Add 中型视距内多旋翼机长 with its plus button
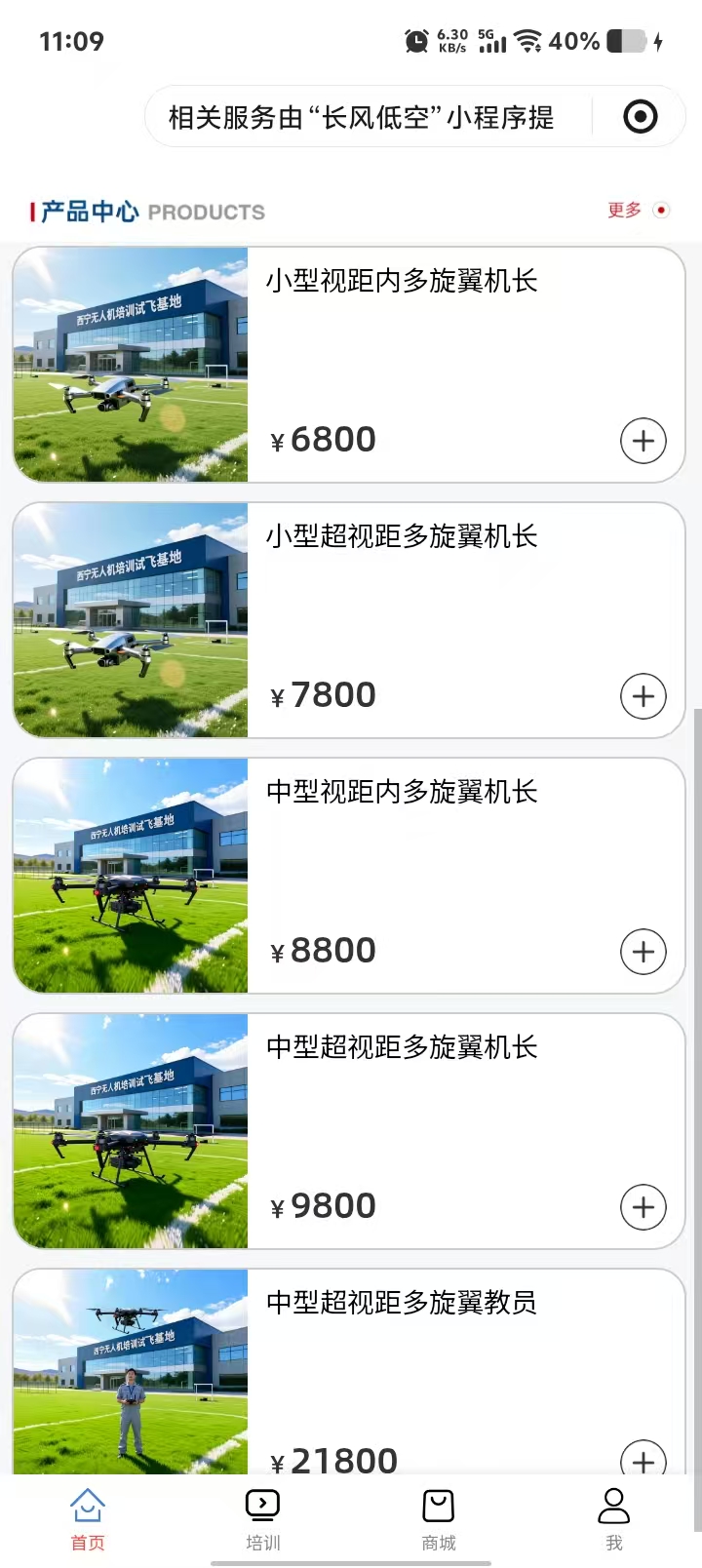The width and height of the screenshot is (702, 1568). tap(643, 952)
